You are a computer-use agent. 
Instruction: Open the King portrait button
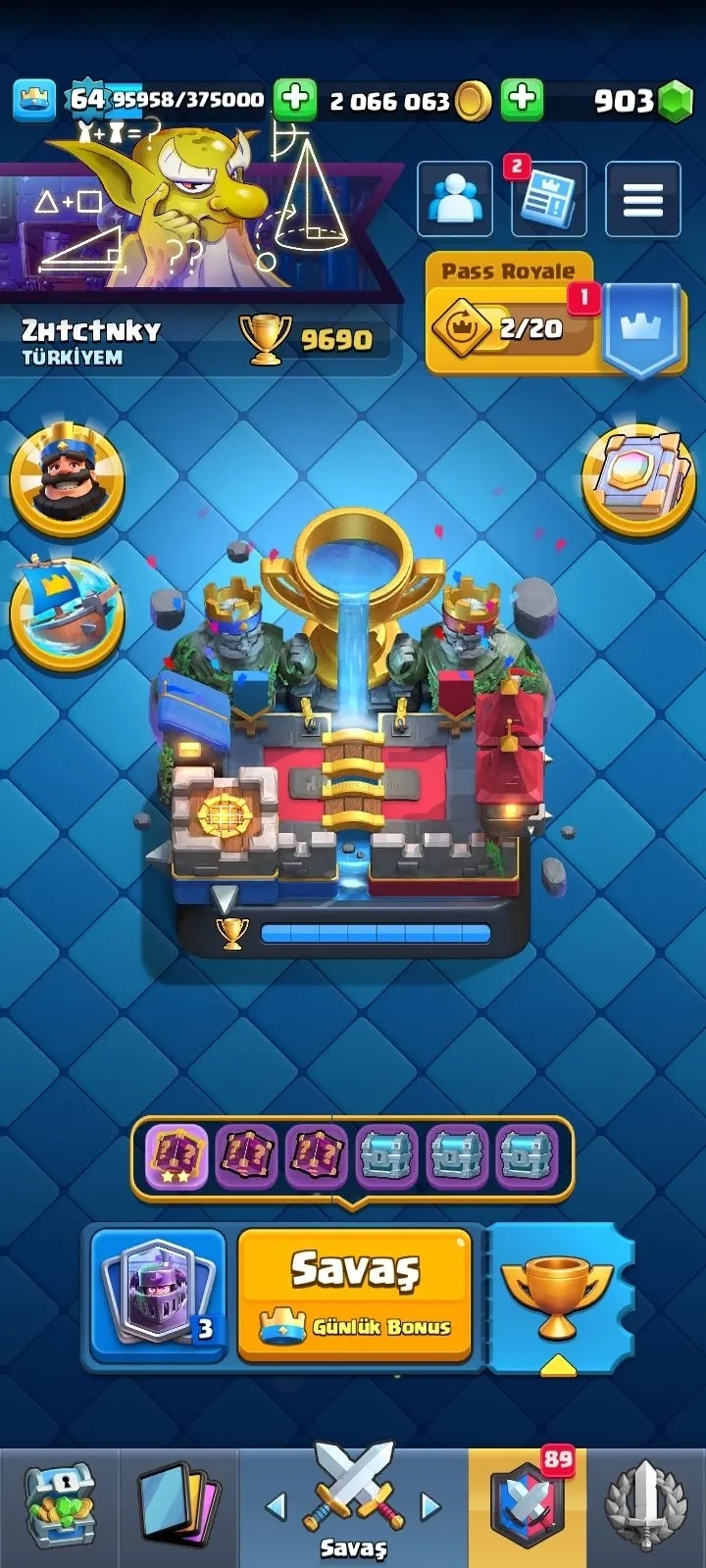(67, 479)
